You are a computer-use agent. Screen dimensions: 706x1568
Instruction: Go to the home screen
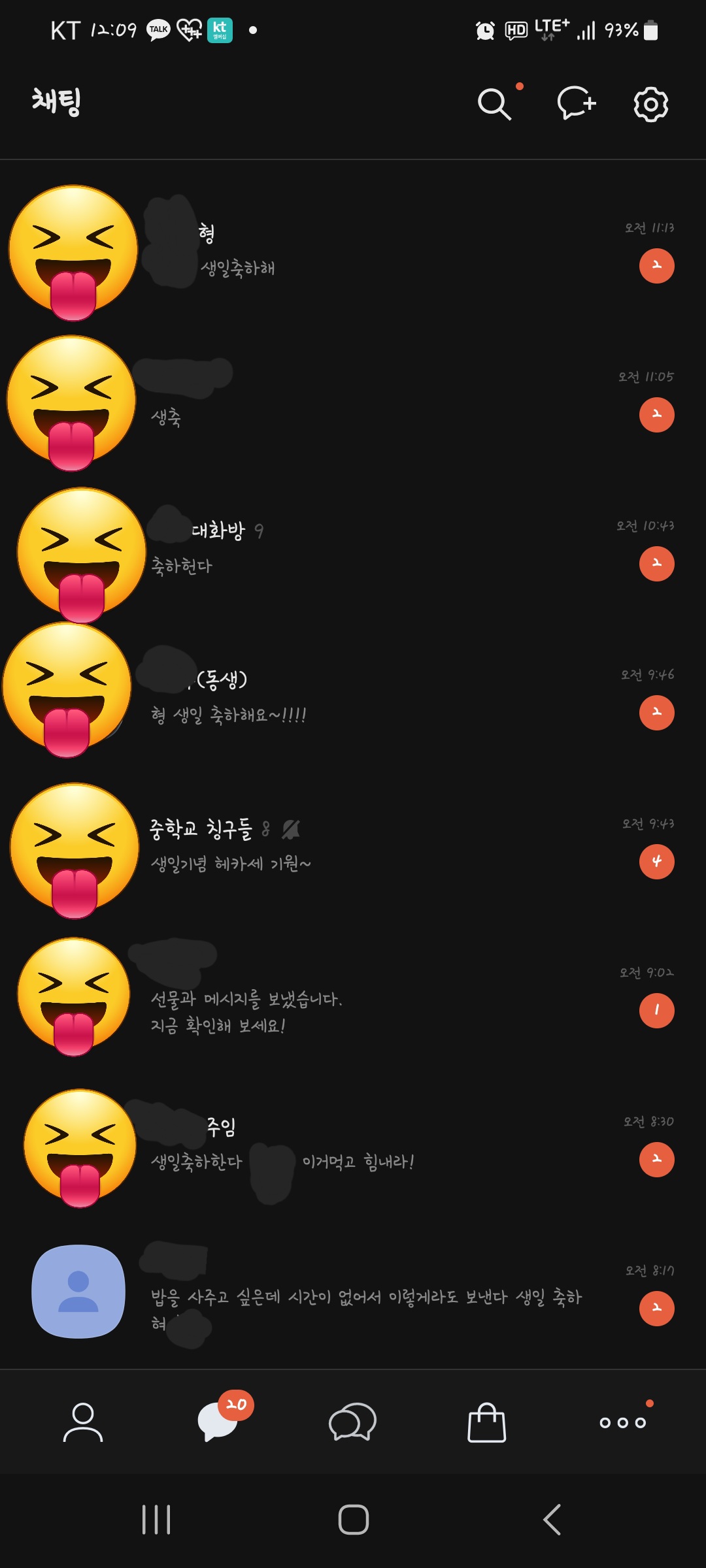[x=353, y=1520]
